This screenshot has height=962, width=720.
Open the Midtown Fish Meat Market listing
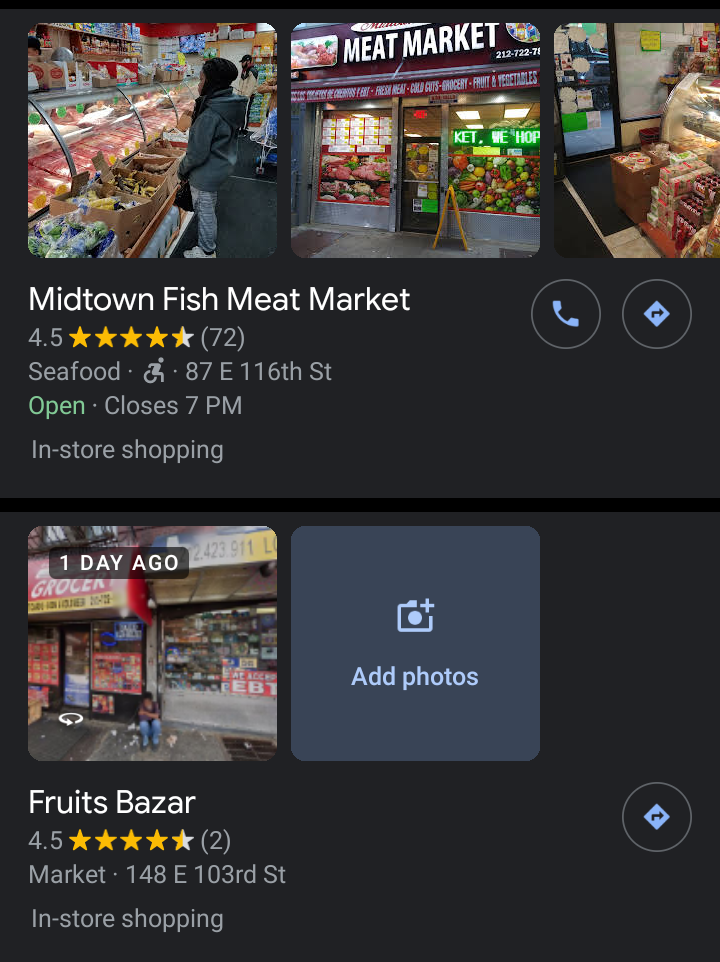point(219,299)
